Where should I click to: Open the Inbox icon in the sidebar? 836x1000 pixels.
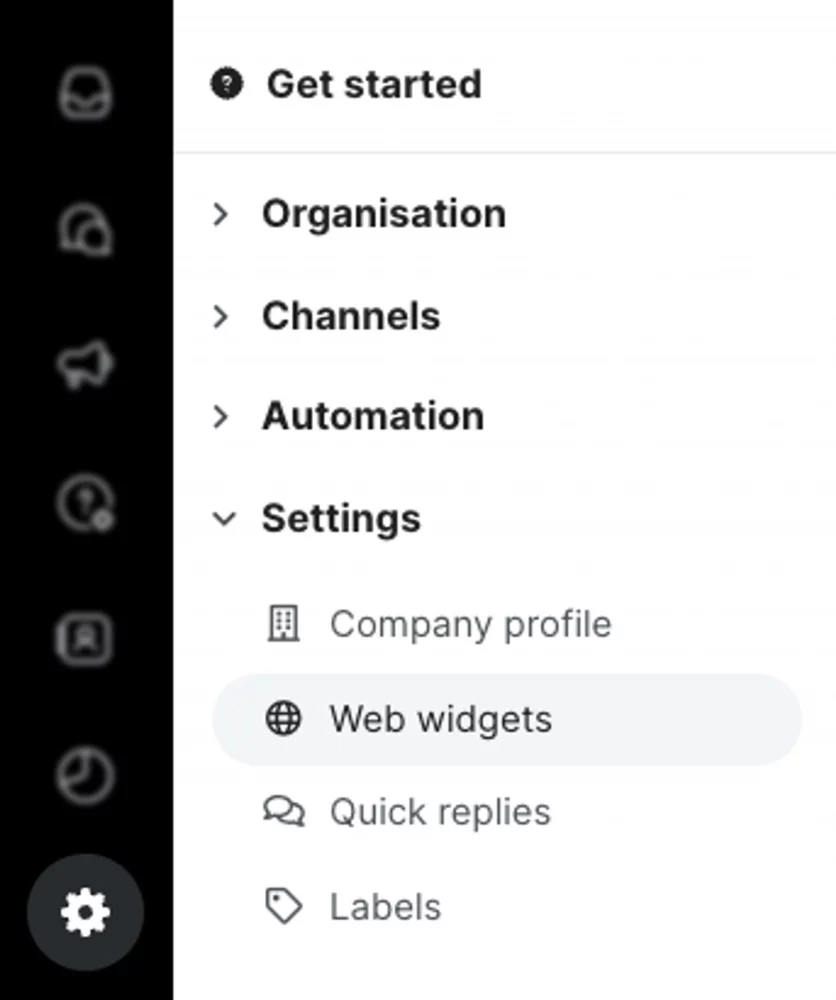[x=85, y=92]
